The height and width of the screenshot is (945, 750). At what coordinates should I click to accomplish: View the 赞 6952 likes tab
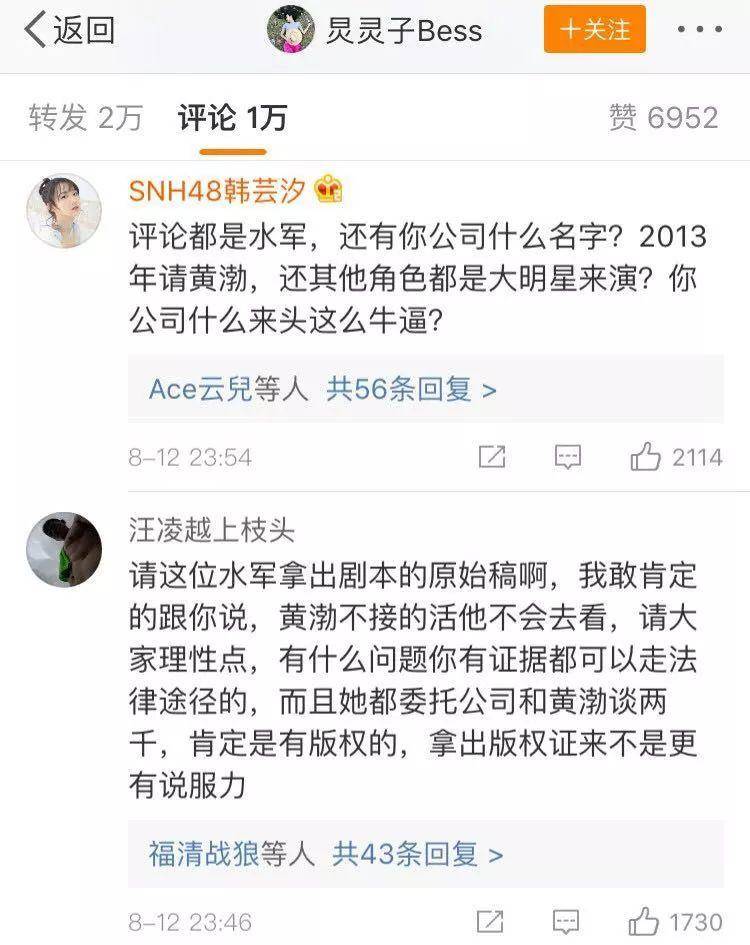tap(663, 118)
